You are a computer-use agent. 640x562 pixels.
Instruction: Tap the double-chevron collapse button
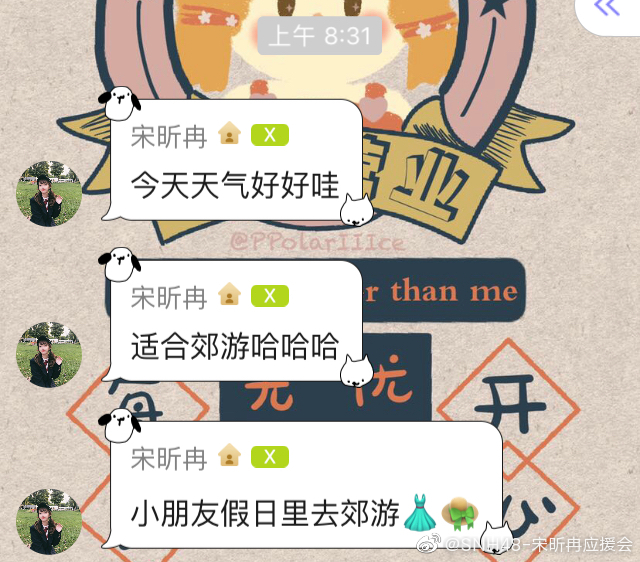(x=608, y=8)
